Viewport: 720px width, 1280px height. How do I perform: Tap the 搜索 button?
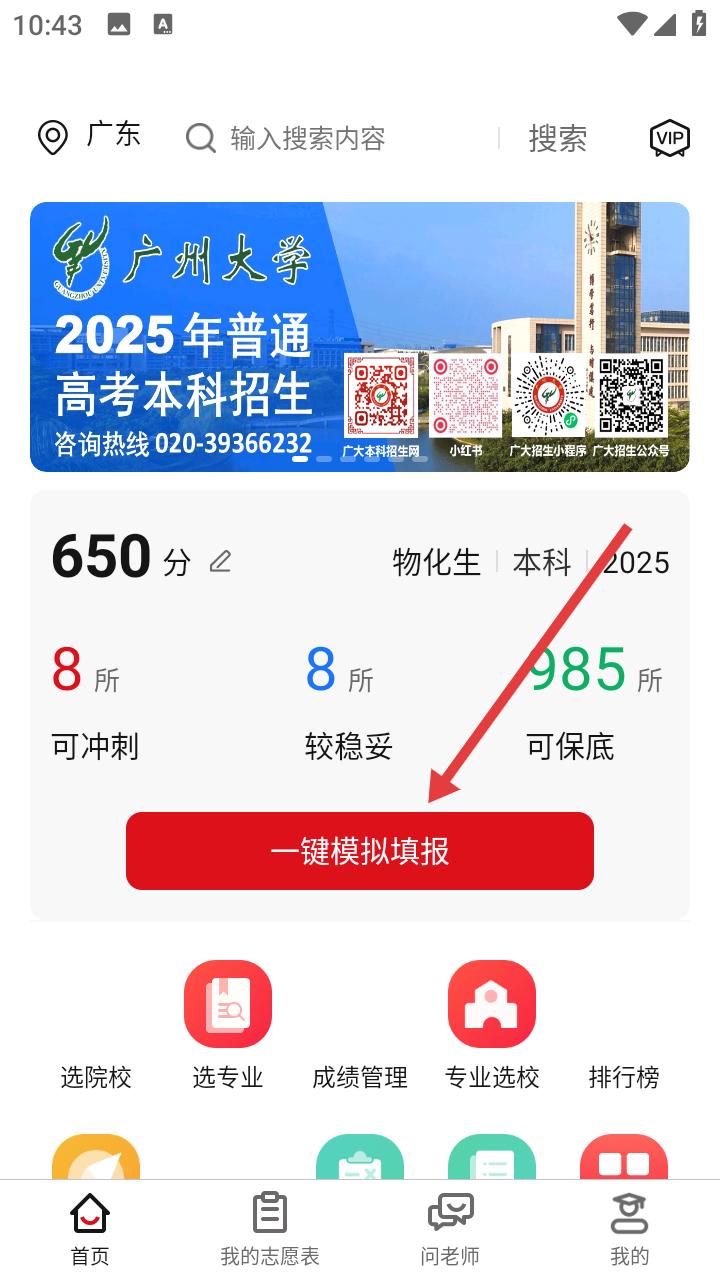557,138
